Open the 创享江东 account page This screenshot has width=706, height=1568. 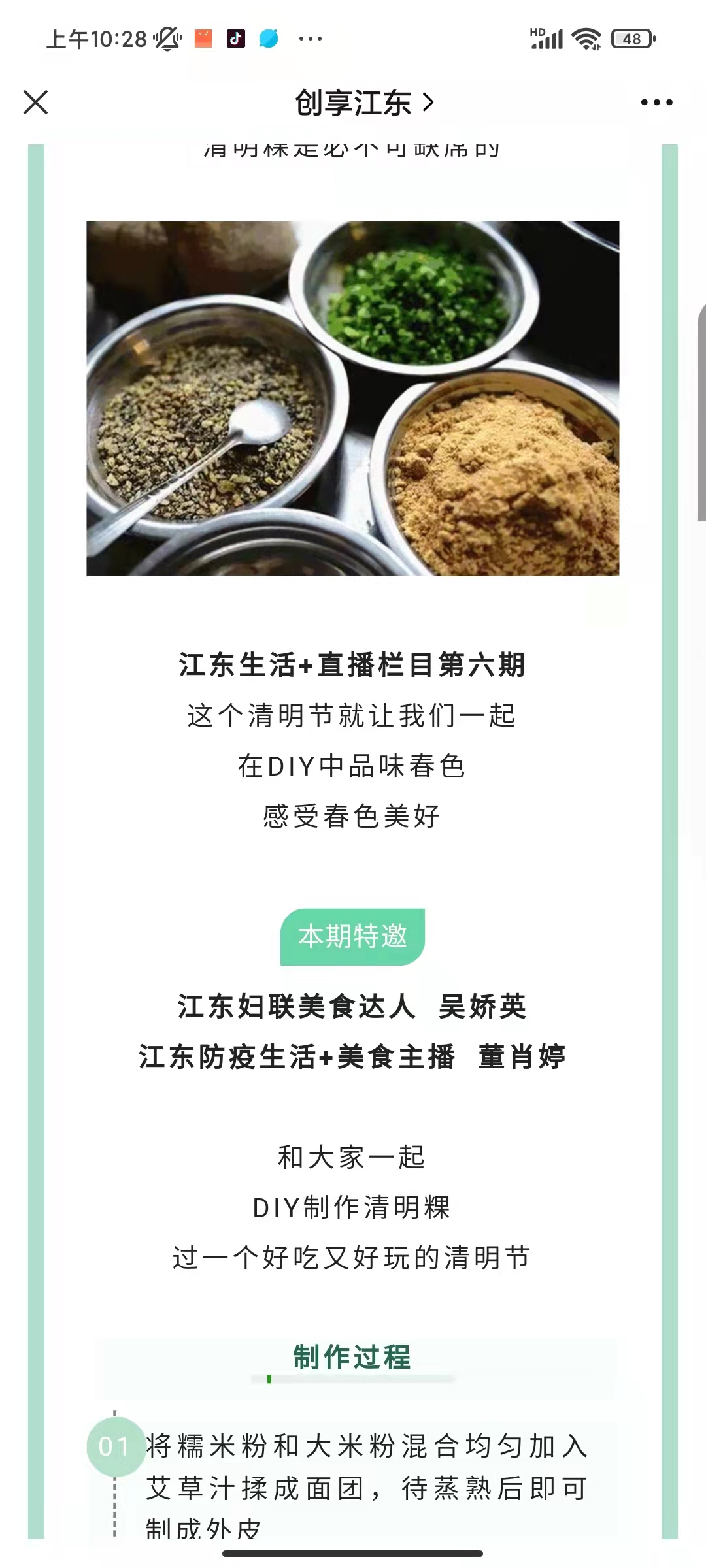pyautogui.click(x=363, y=103)
